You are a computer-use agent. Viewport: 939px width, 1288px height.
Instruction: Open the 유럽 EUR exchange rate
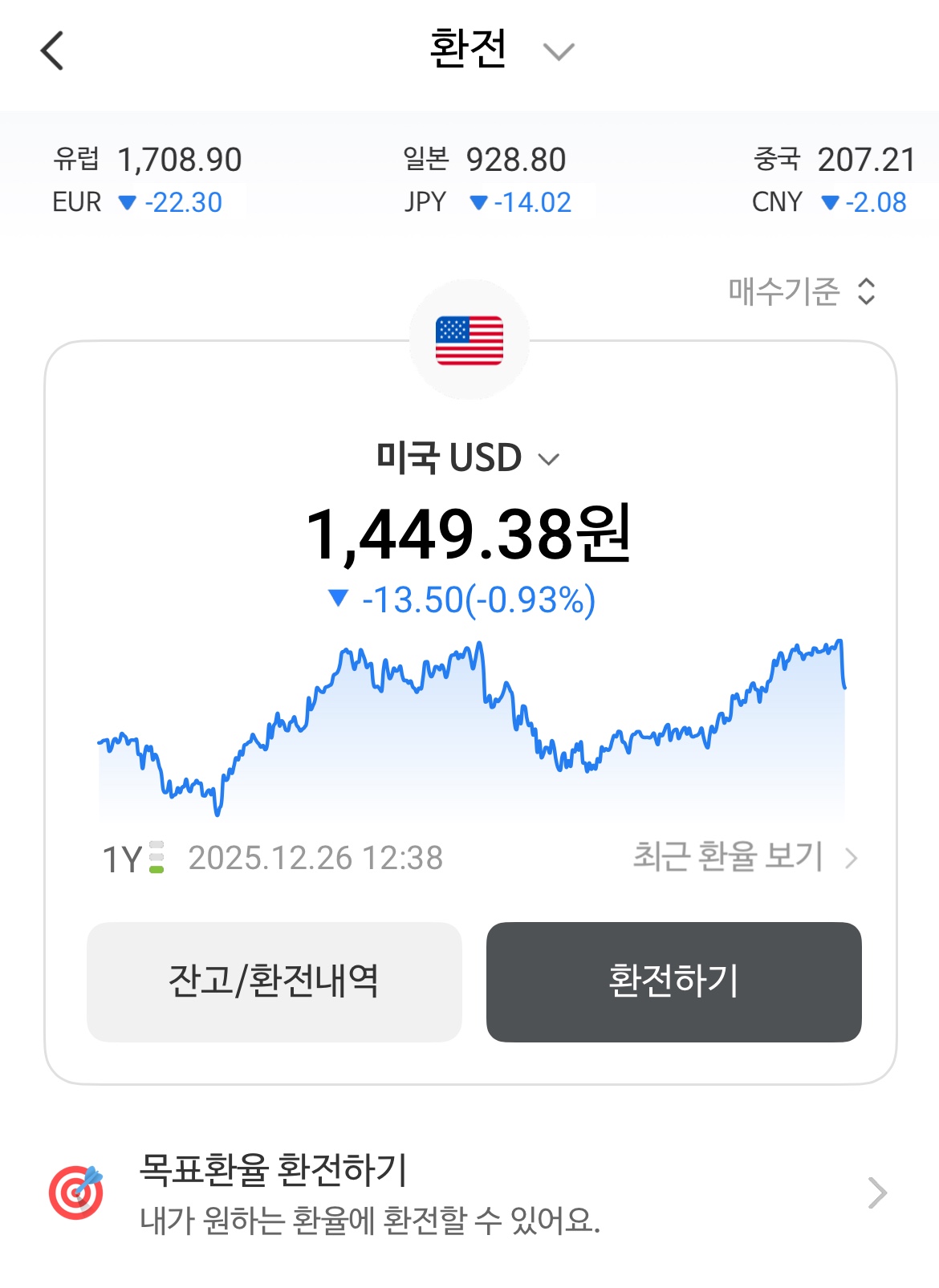tap(147, 180)
